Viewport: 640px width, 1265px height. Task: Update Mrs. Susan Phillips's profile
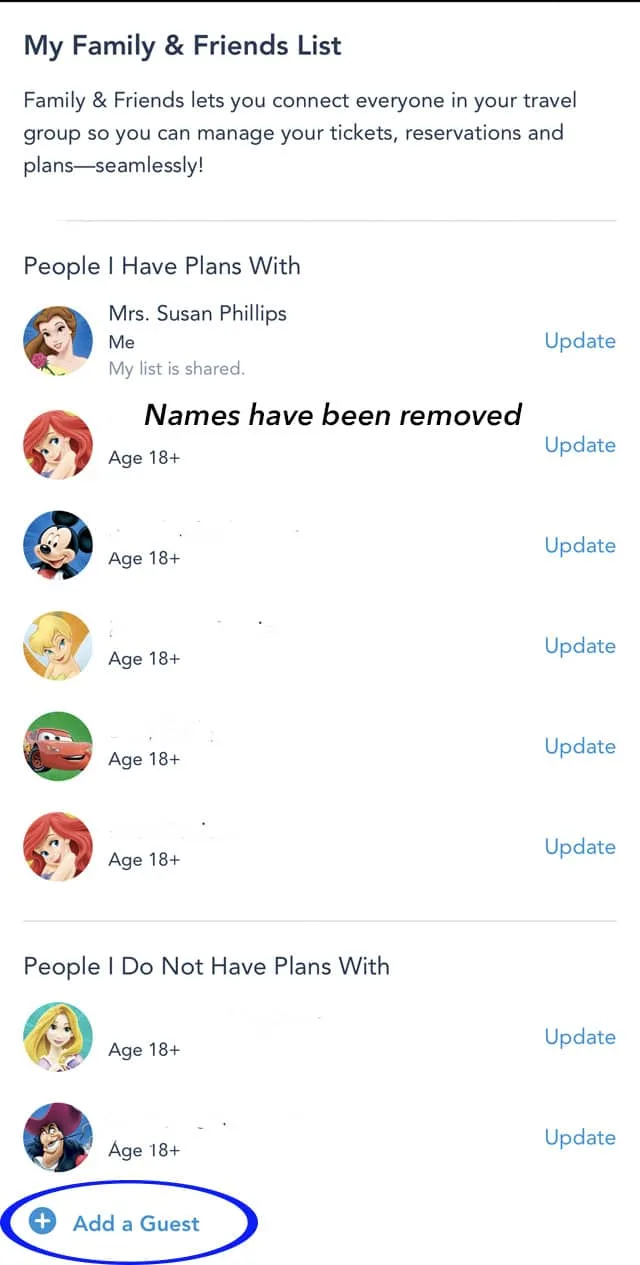pos(579,341)
